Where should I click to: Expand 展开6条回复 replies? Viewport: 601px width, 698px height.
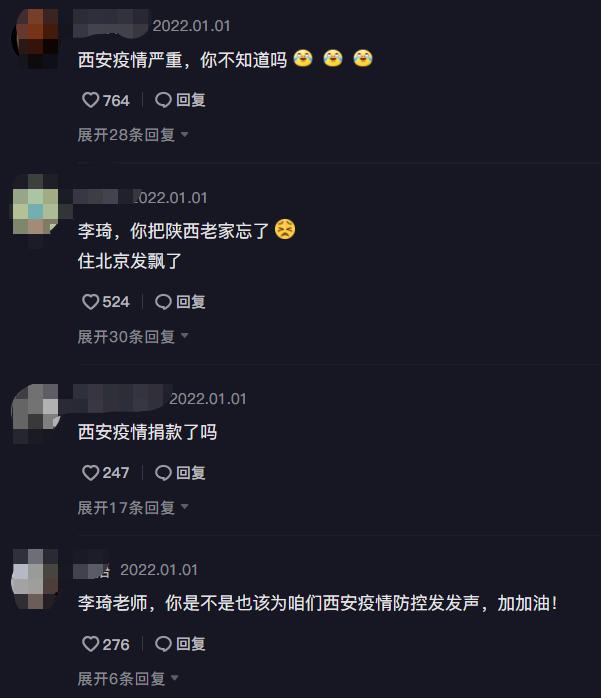pos(128,678)
